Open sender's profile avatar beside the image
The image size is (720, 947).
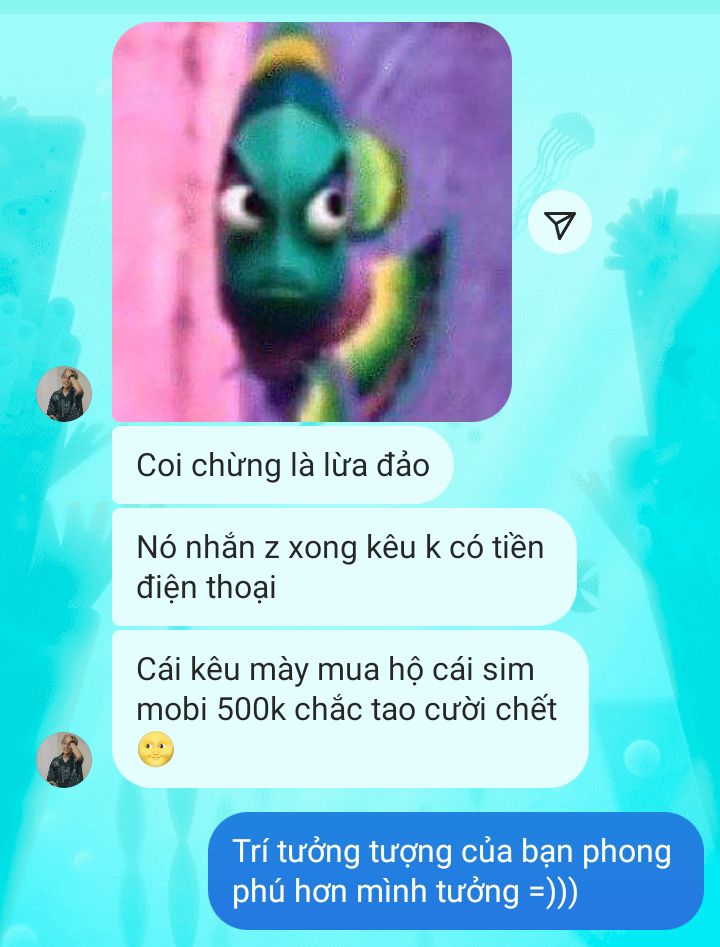click(x=64, y=394)
